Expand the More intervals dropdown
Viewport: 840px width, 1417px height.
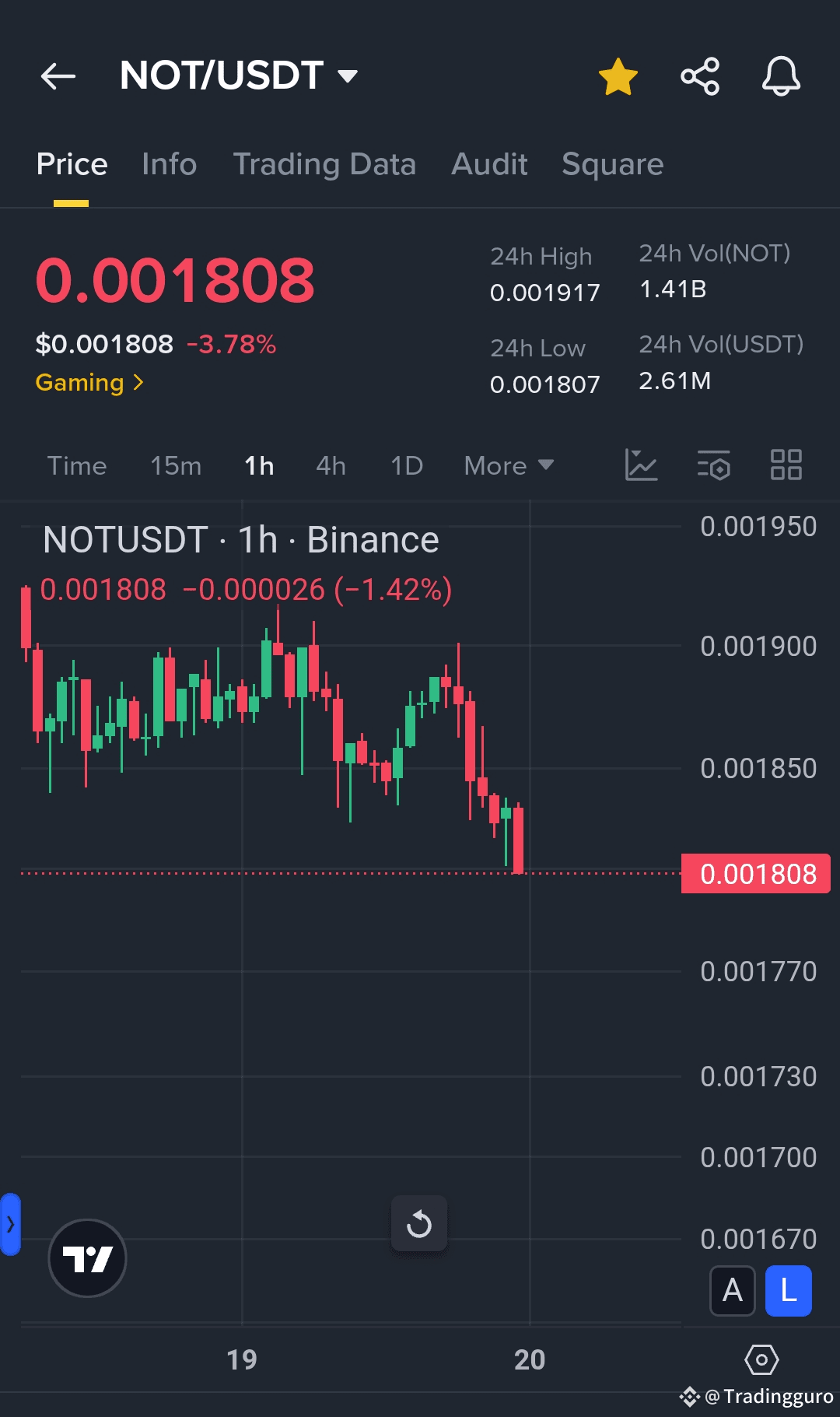[x=509, y=465]
